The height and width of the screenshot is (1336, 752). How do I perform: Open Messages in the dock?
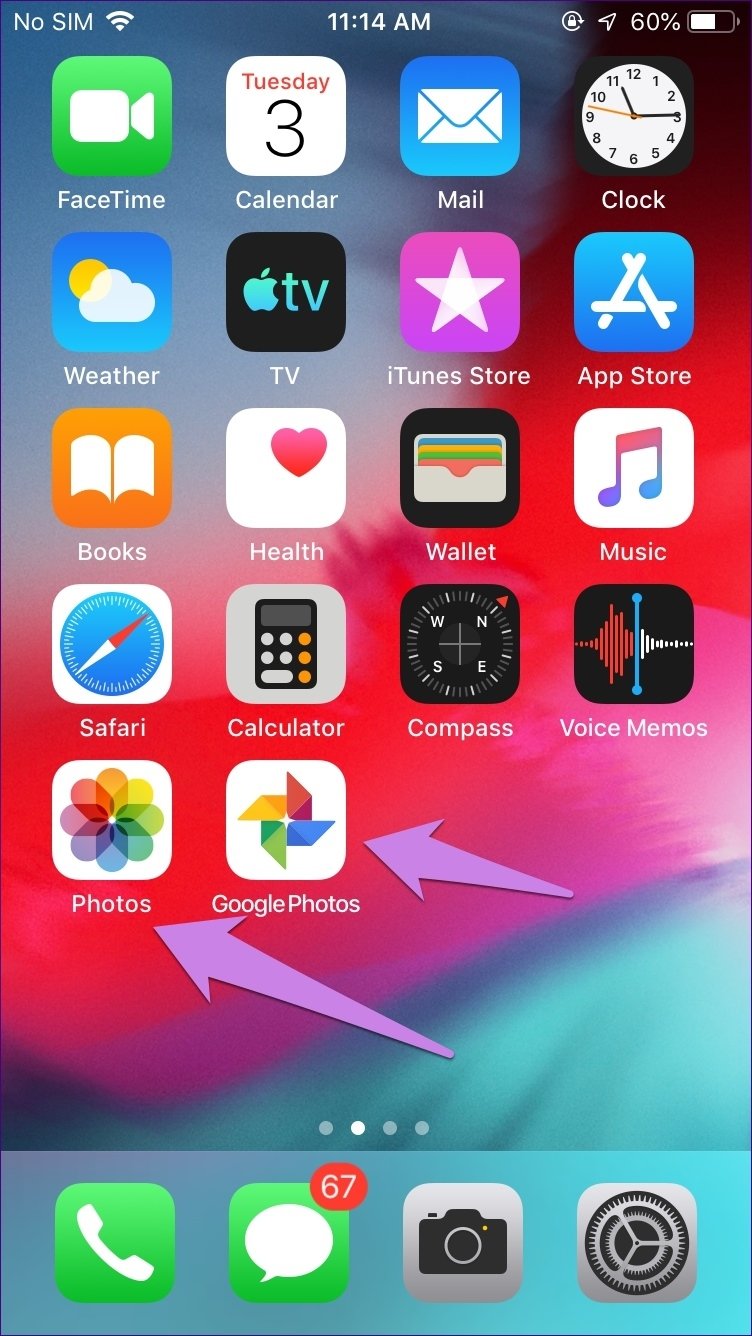(288, 1243)
